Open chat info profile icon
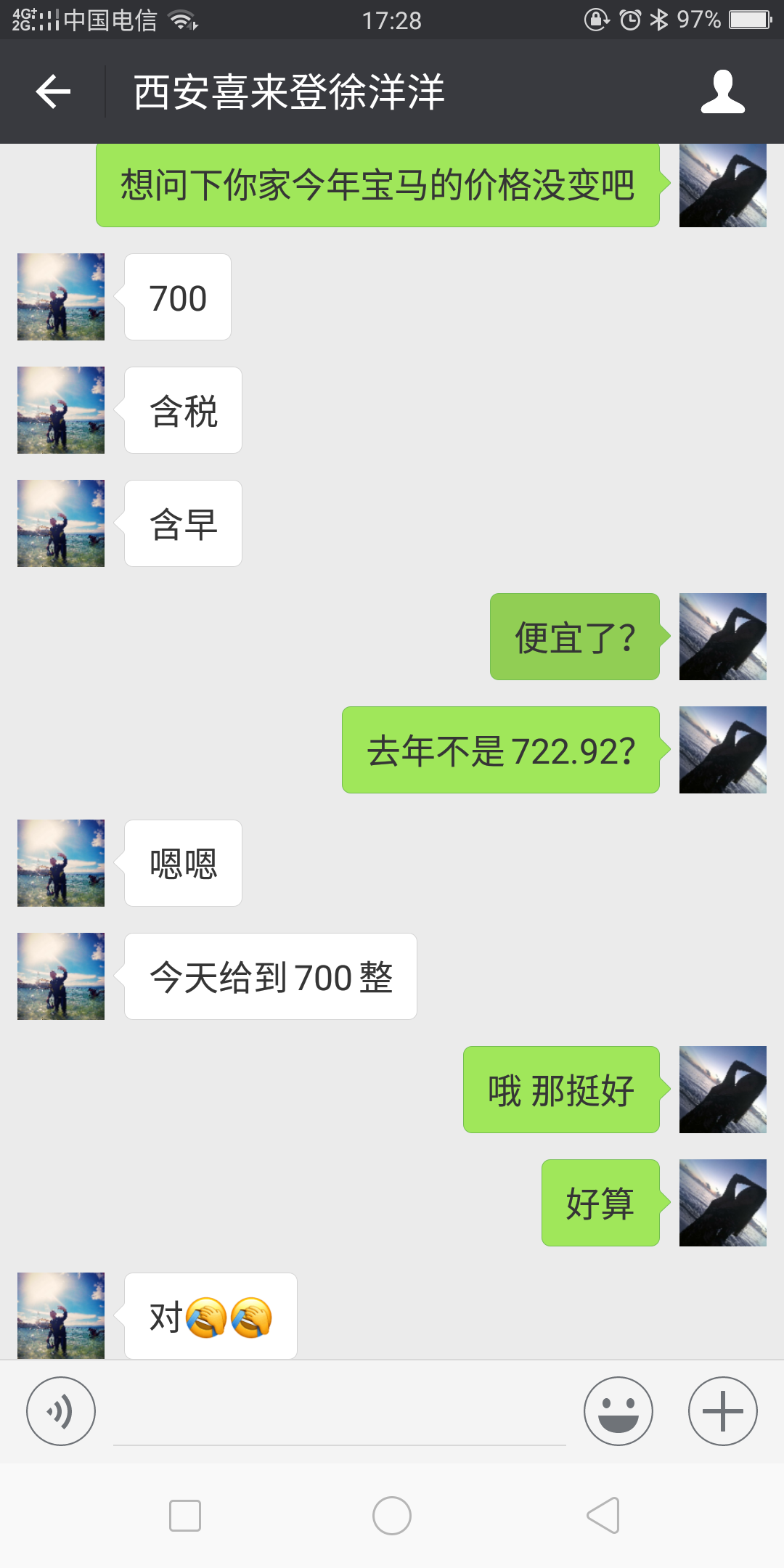The width and height of the screenshot is (784, 1568). point(722,91)
